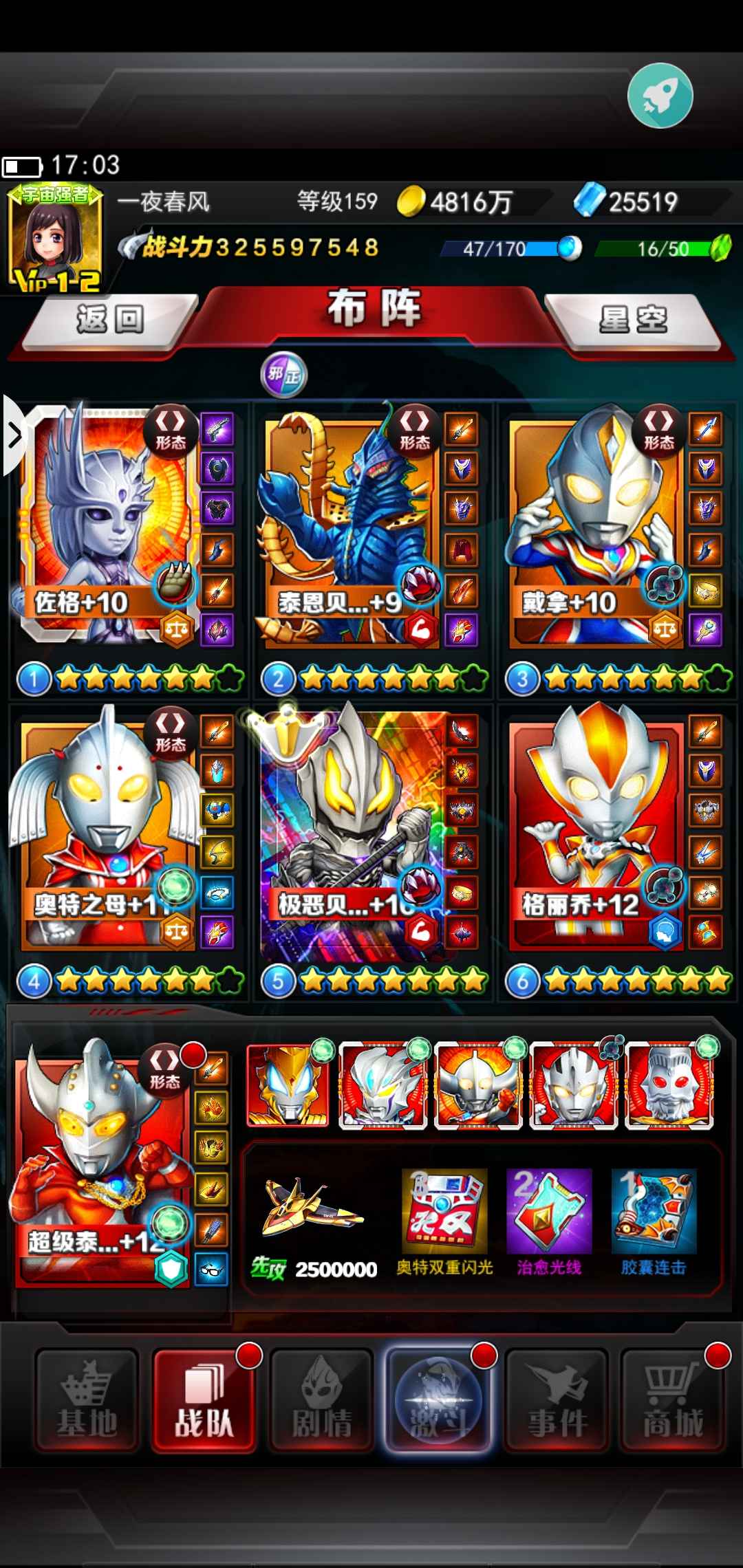Open the 星空 section
This screenshot has height=1568, width=743.
(632, 320)
